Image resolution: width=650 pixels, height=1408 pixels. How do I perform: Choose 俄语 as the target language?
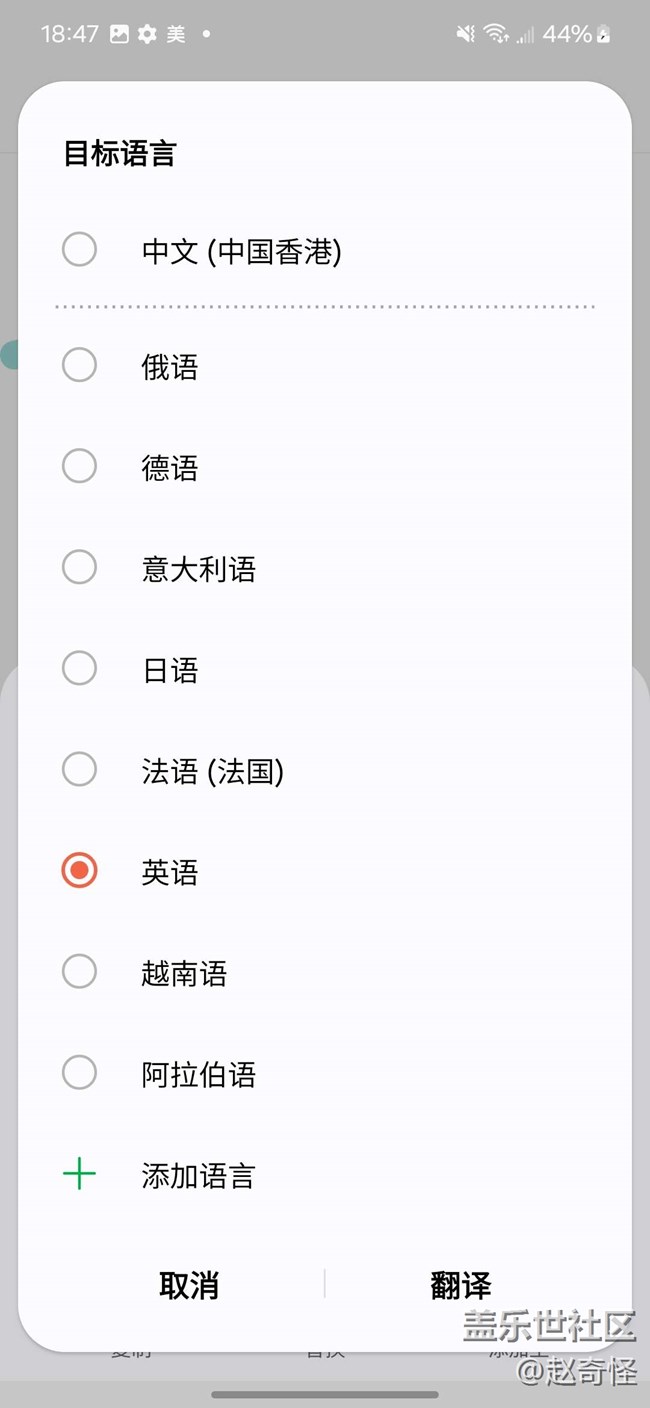coord(325,366)
